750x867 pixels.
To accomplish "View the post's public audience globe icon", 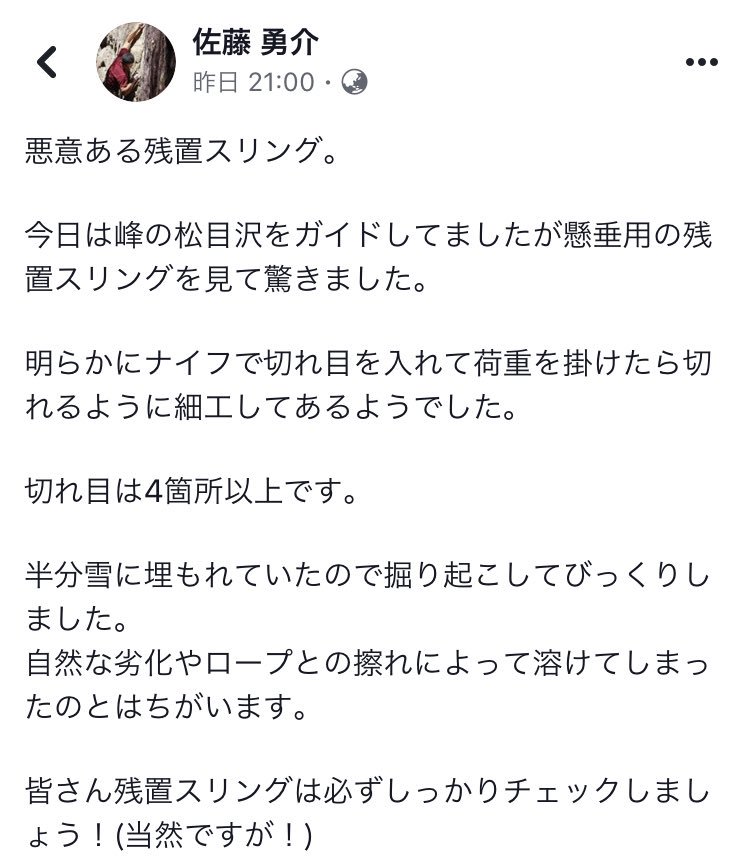I will (x=354, y=82).
